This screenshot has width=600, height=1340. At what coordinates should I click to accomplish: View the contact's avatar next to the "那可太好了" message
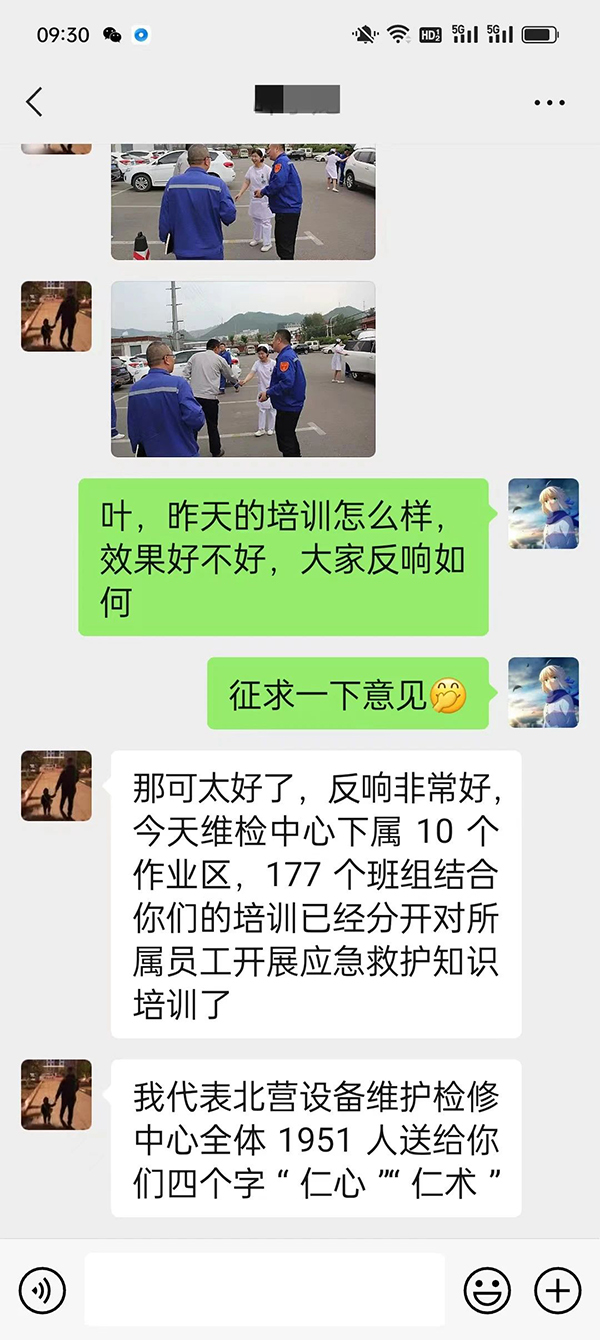56,786
